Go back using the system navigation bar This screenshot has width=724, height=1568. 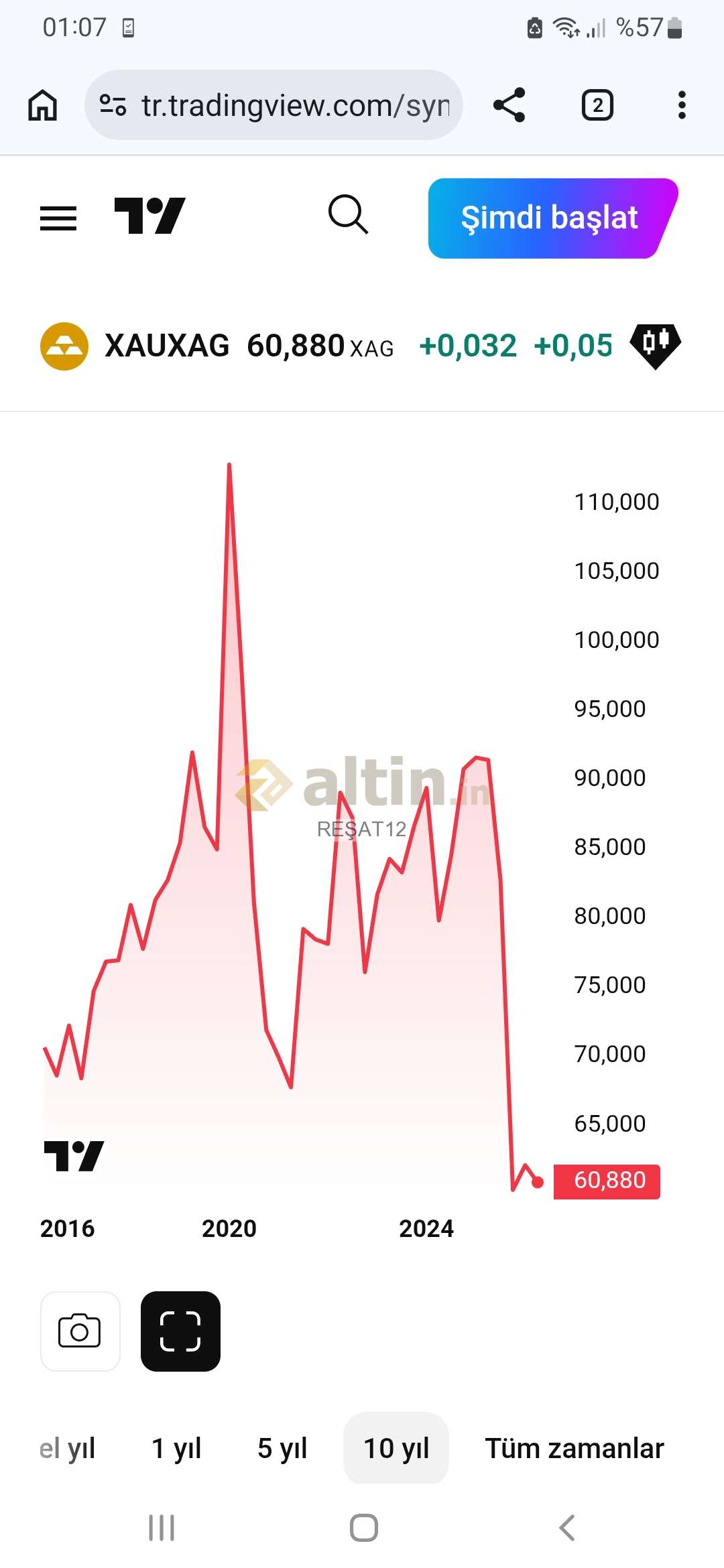tap(566, 1528)
